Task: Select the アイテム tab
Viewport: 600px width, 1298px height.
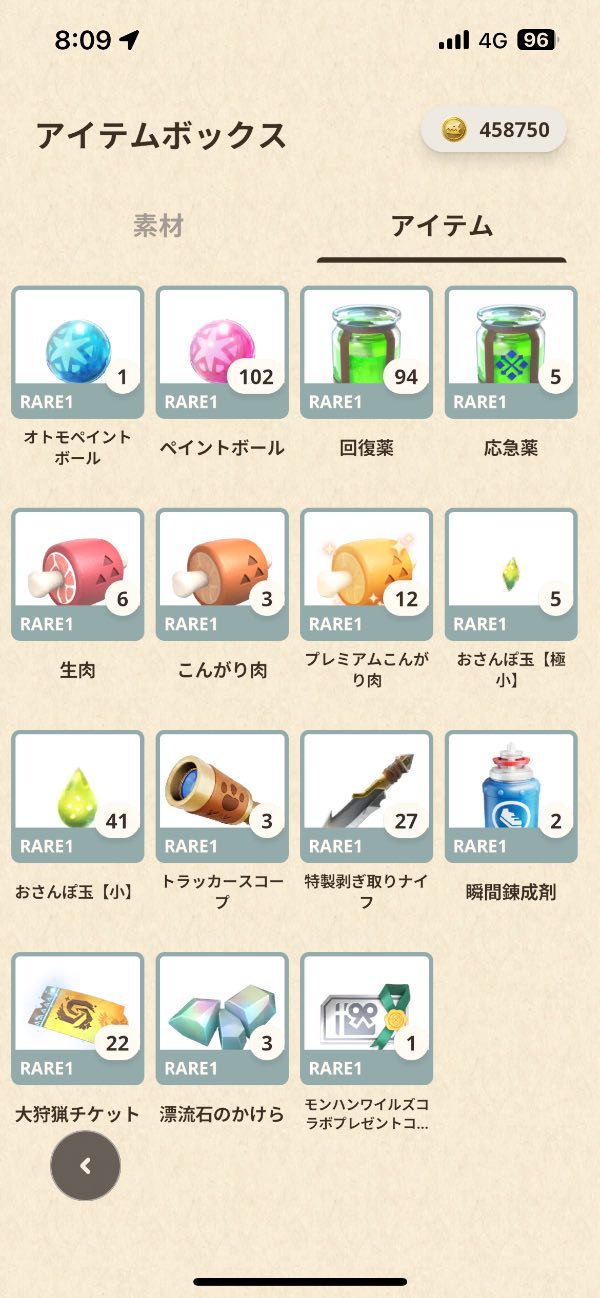Action: click(442, 226)
